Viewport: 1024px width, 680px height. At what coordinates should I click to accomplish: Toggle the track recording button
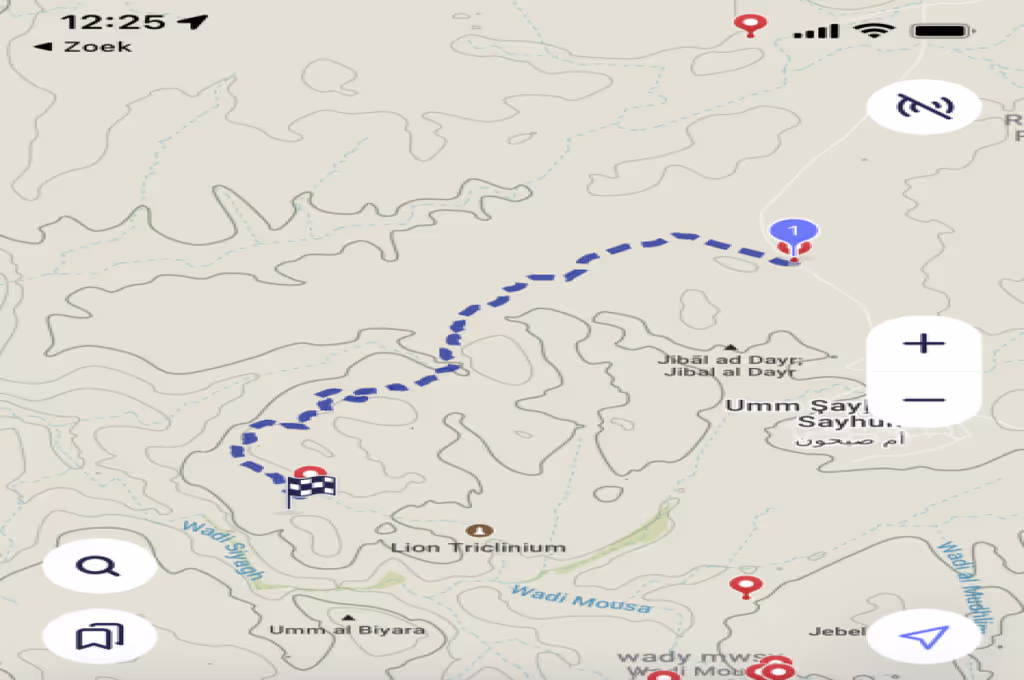click(x=923, y=107)
